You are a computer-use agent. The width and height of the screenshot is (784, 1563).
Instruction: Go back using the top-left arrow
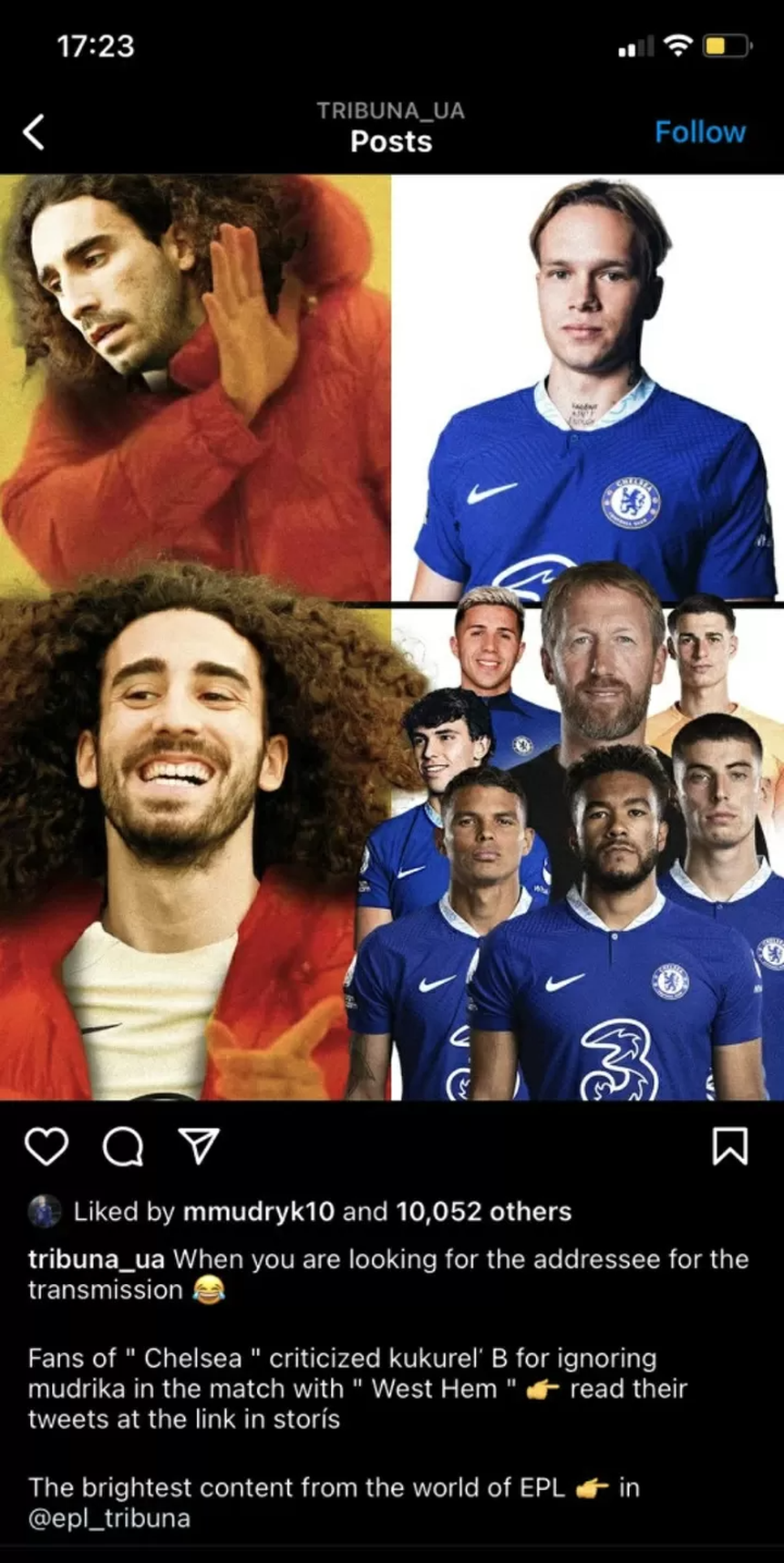[34, 132]
